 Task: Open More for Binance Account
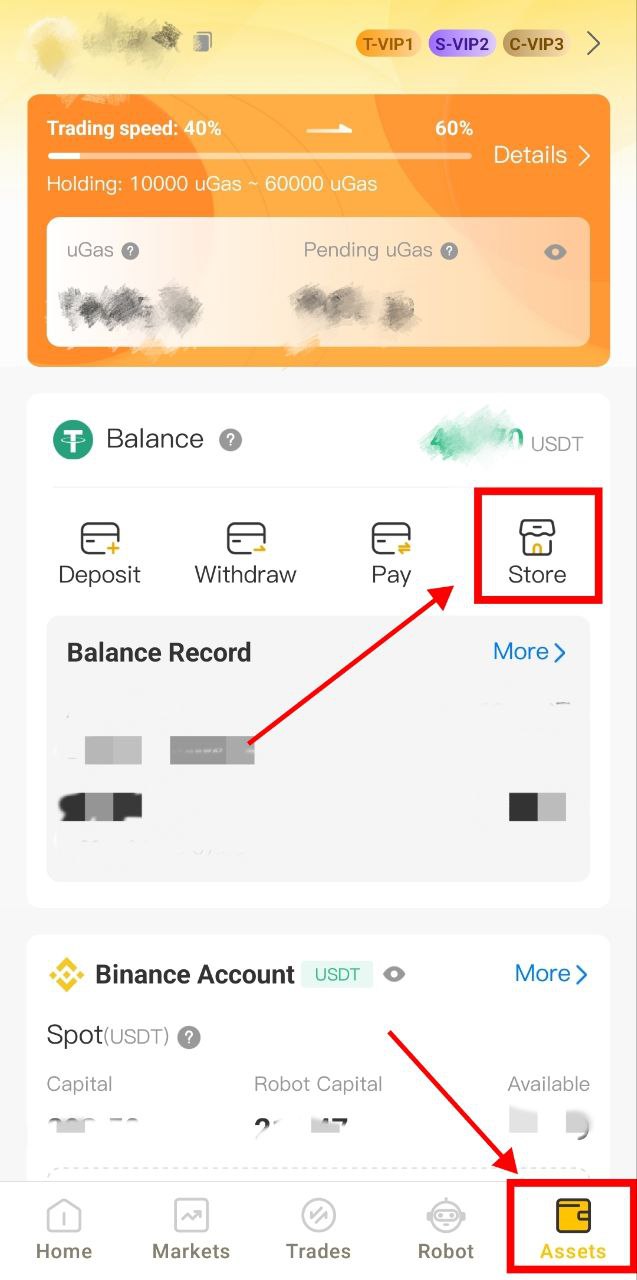(550, 974)
